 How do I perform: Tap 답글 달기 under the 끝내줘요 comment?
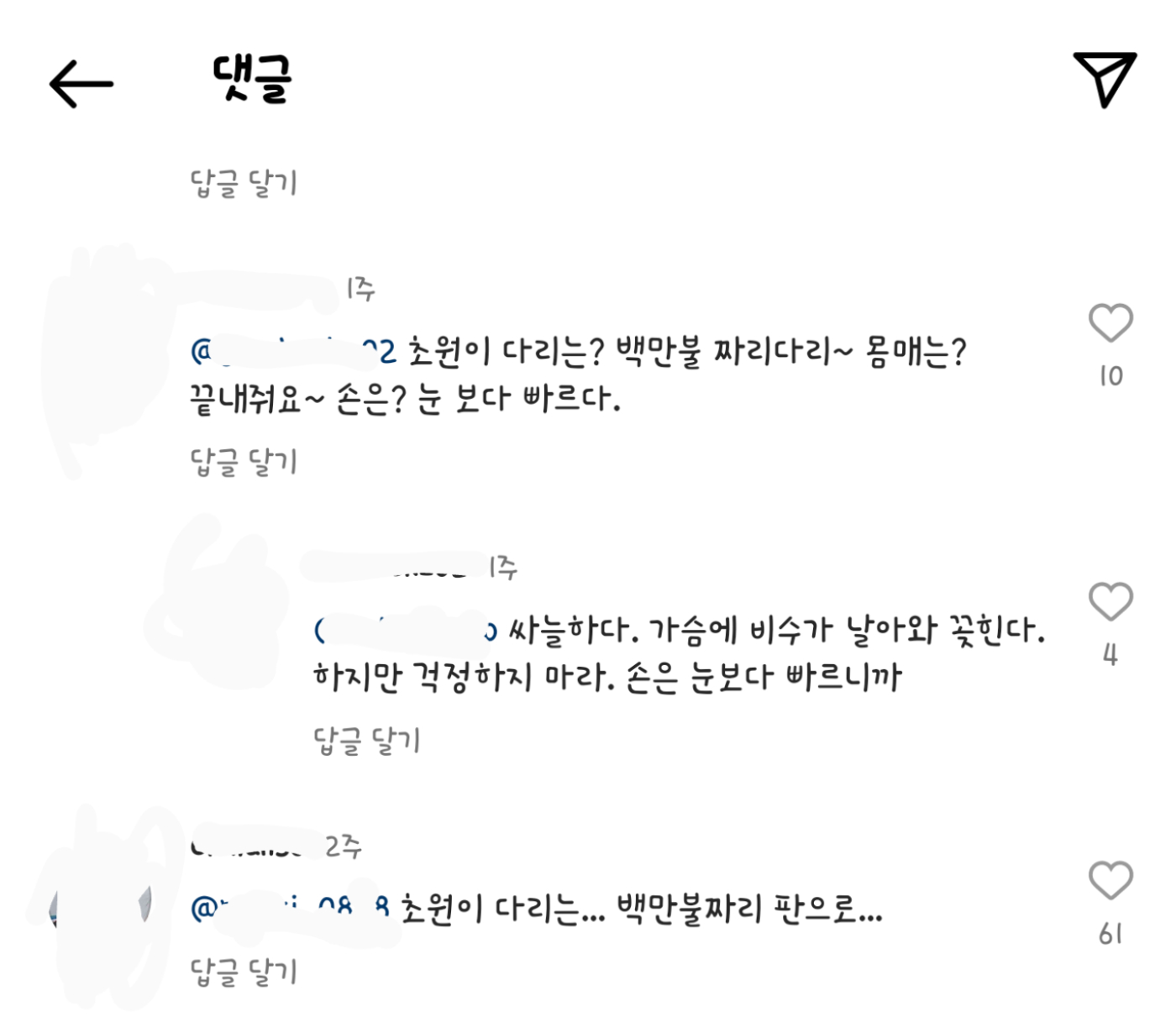pyautogui.click(x=244, y=461)
